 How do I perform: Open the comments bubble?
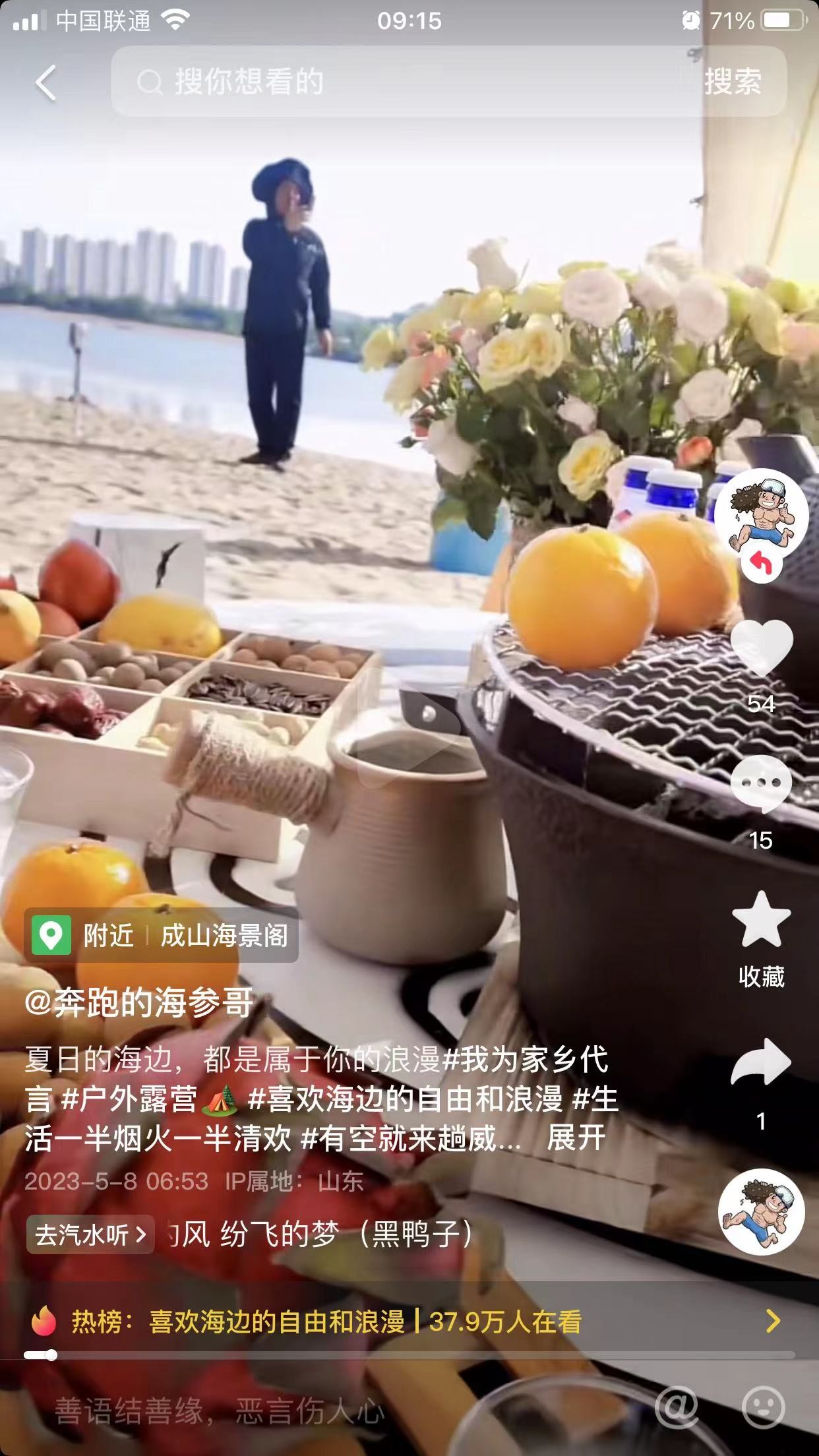click(761, 785)
